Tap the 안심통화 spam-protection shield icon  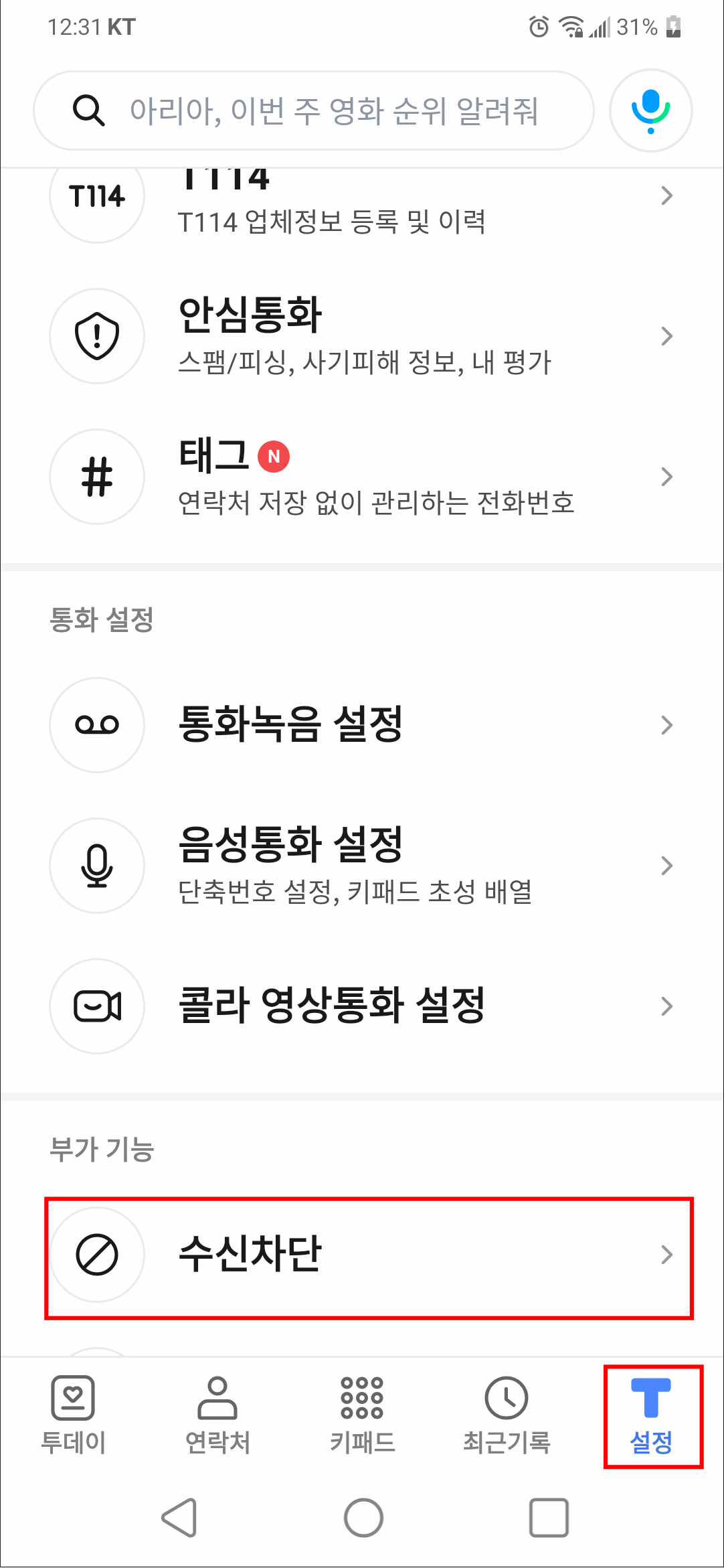[x=96, y=336]
